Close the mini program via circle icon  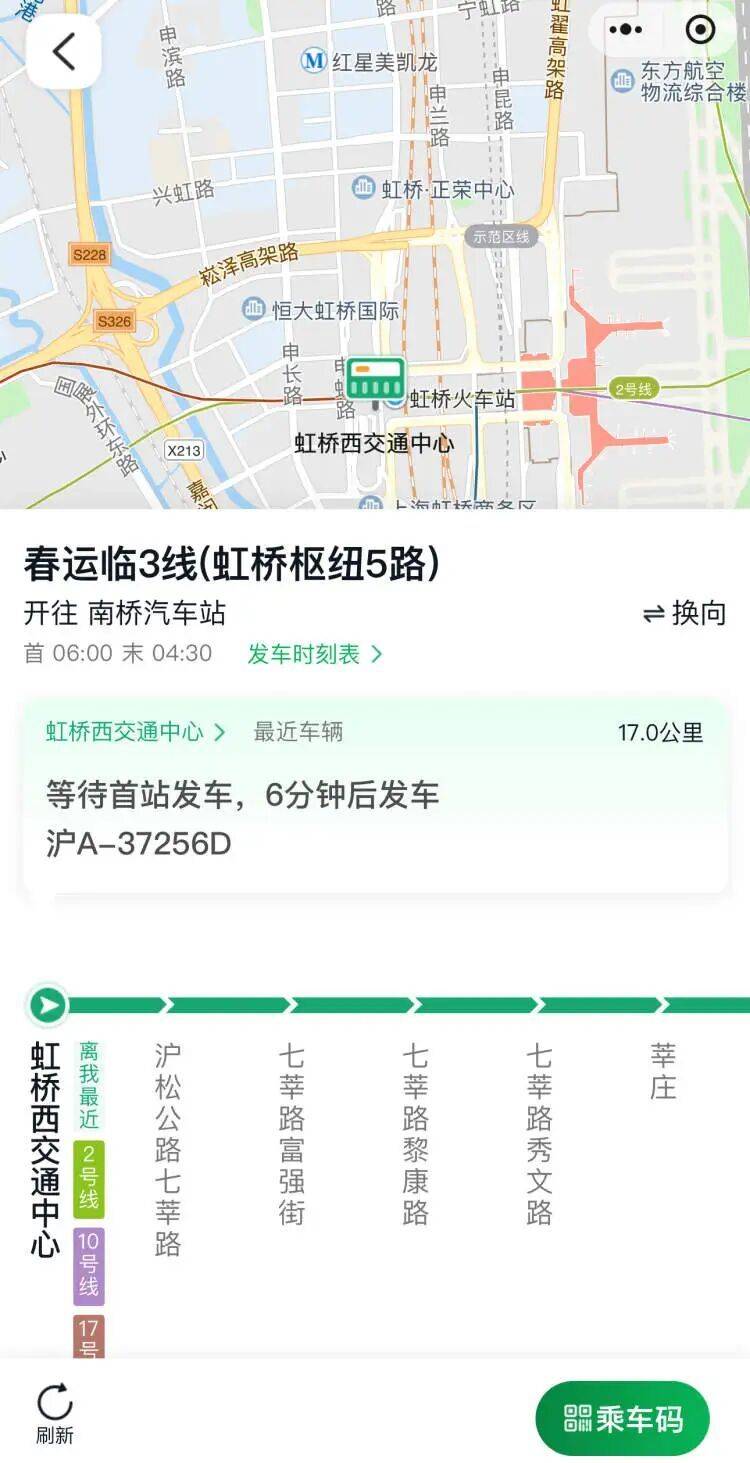(x=700, y=31)
